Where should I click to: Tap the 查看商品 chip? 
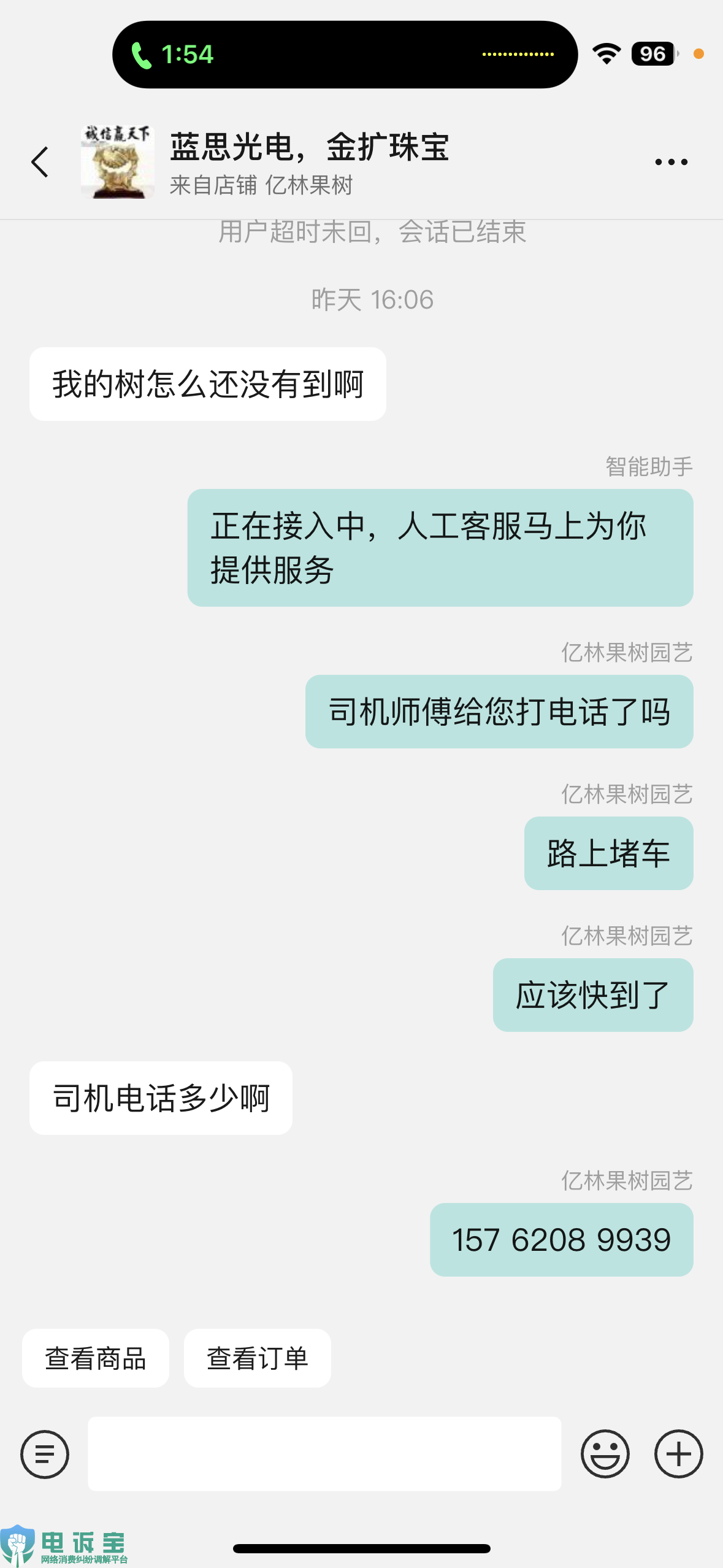[x=96, y=1358]
